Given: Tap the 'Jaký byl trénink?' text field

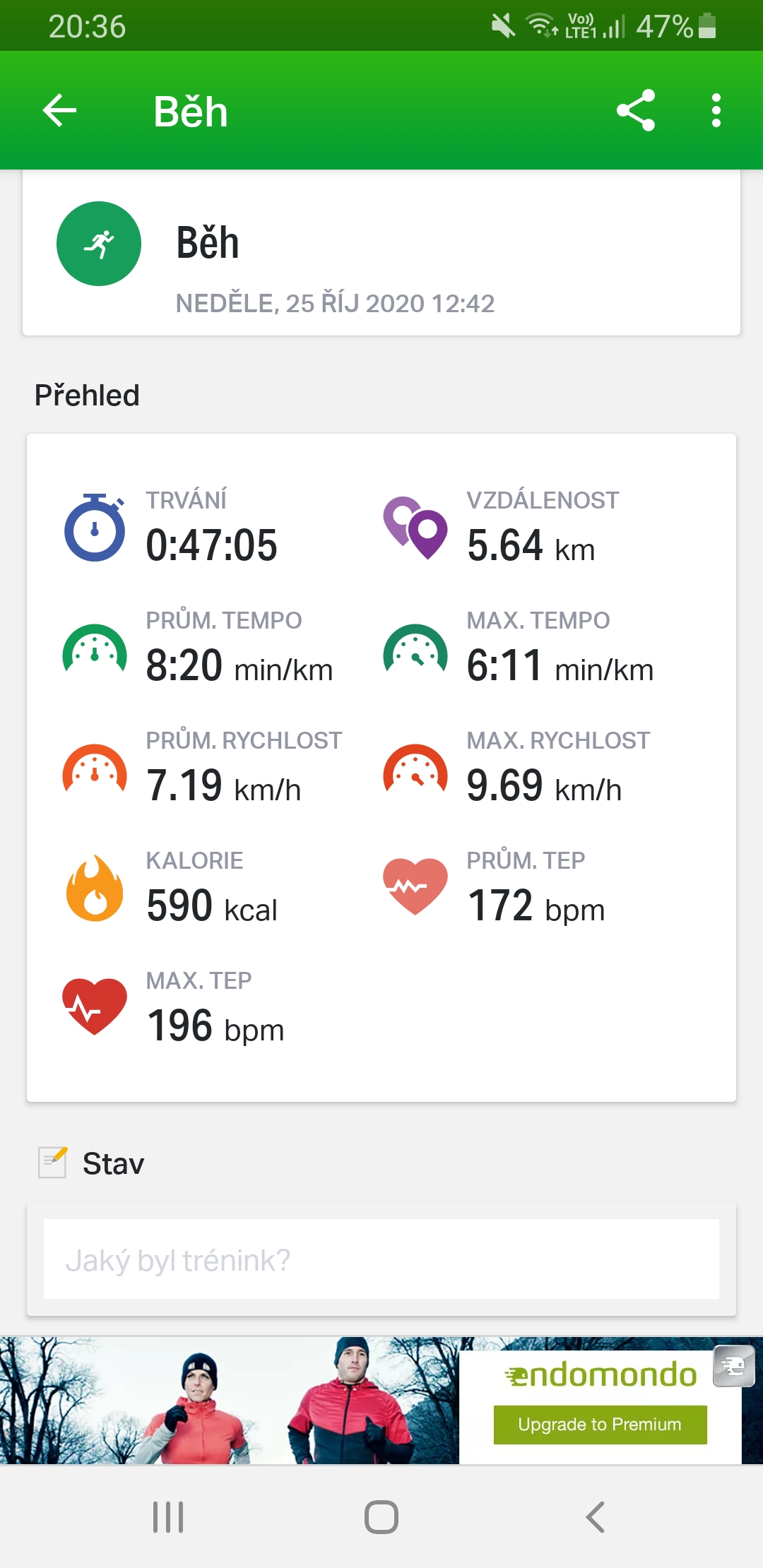Looking at the screenshot, I should point(381,1259).
